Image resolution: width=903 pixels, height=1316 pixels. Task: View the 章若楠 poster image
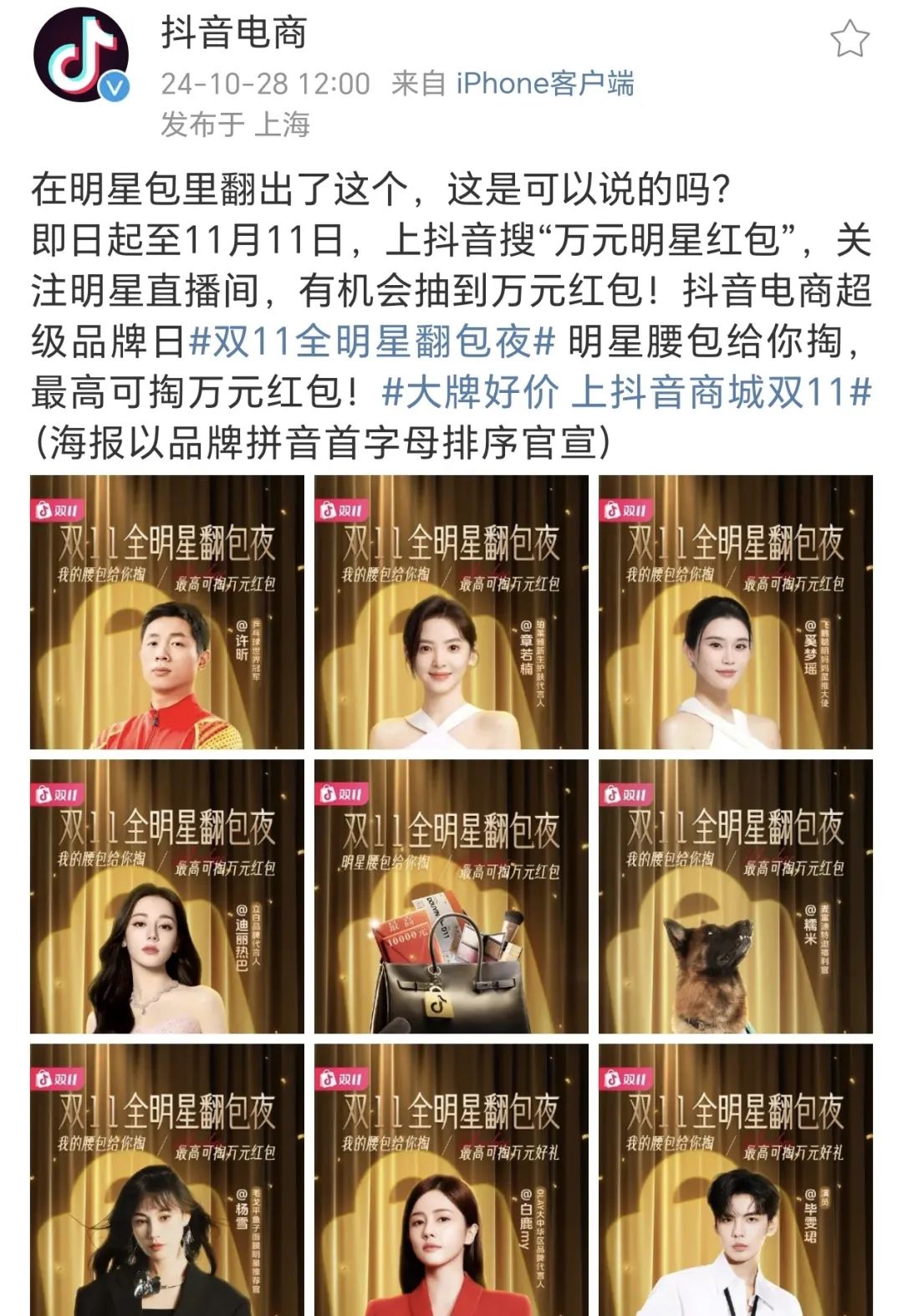(x=451, y=612)
